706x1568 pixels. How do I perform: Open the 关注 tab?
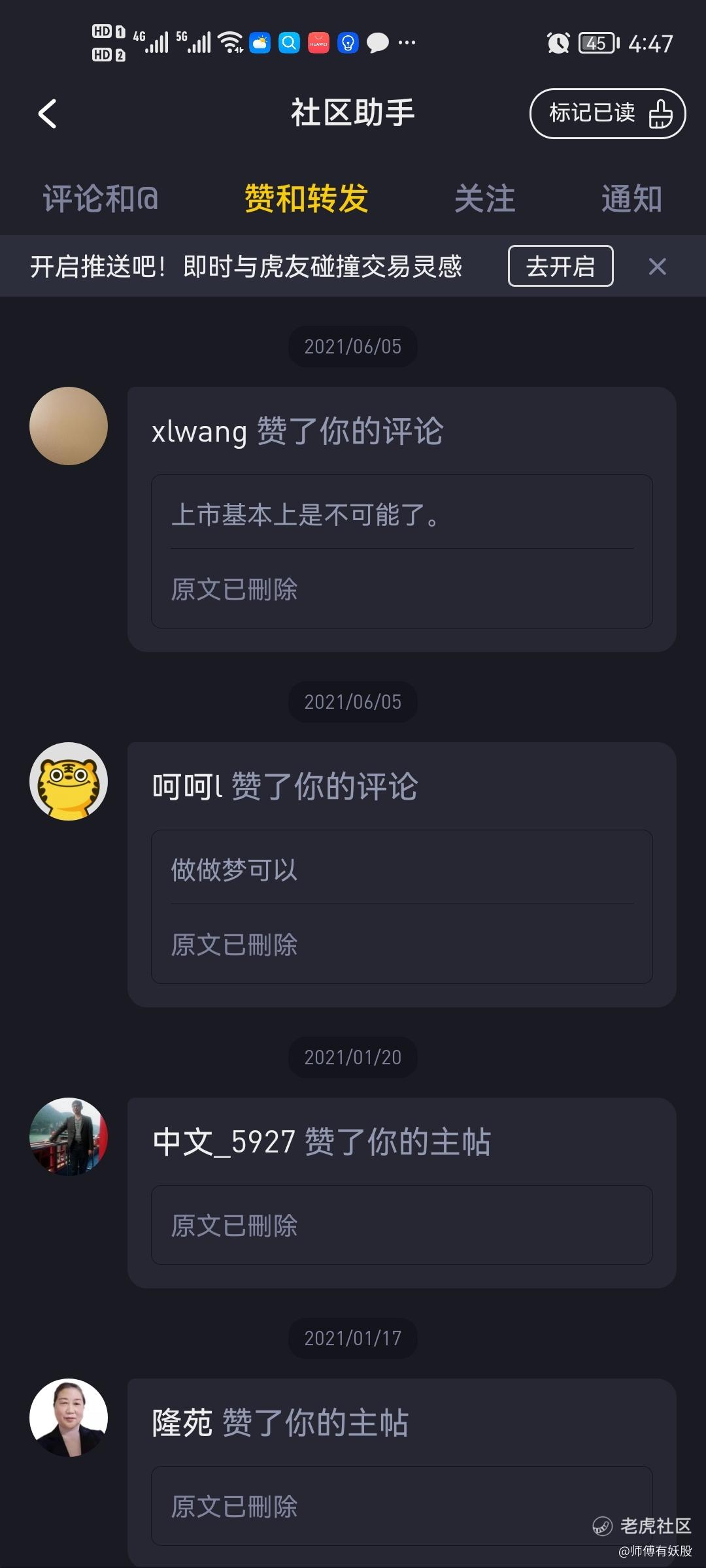pyautogui.click(x=484, y=199)
